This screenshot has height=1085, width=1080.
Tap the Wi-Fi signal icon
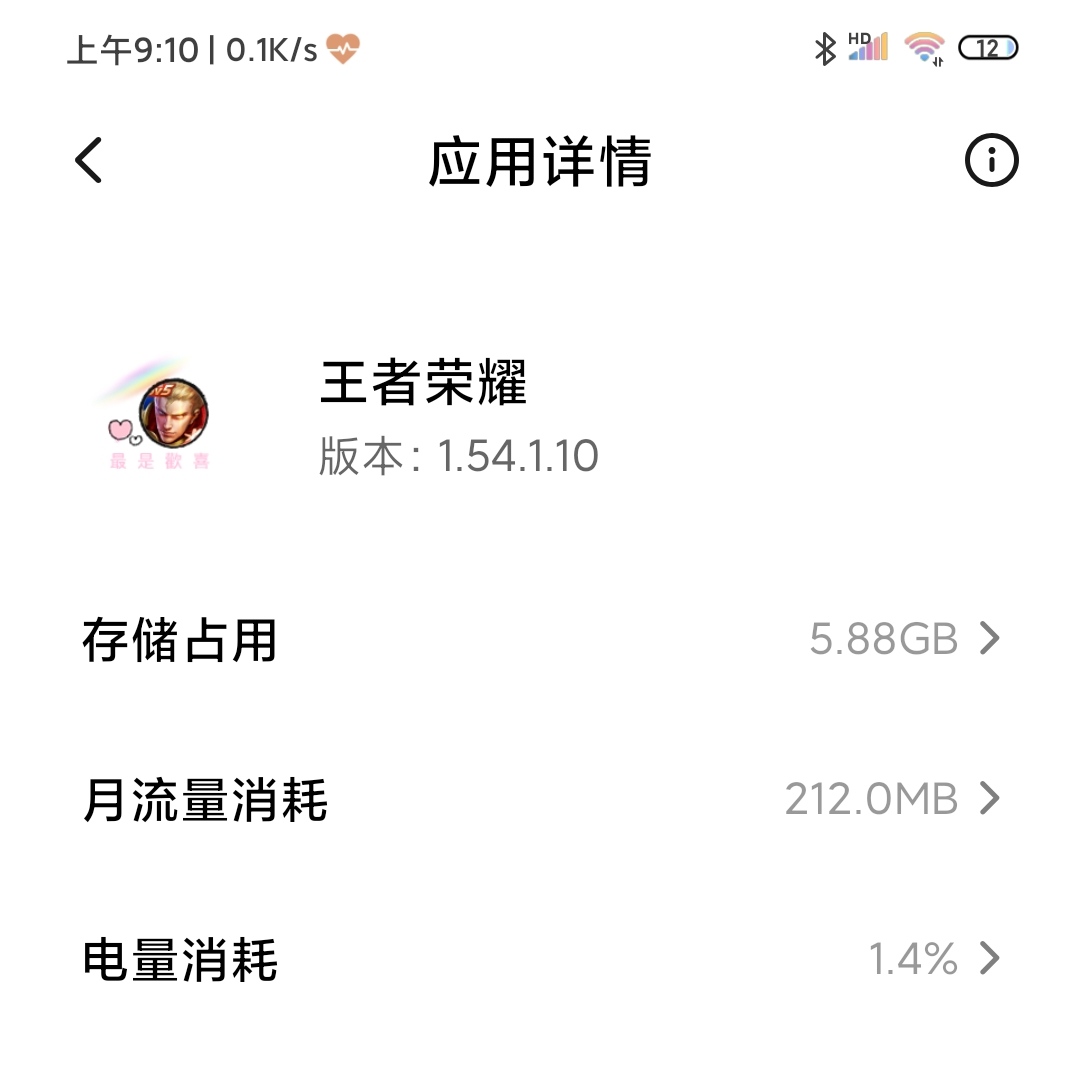pyautogui.click(x=922, y=47)
